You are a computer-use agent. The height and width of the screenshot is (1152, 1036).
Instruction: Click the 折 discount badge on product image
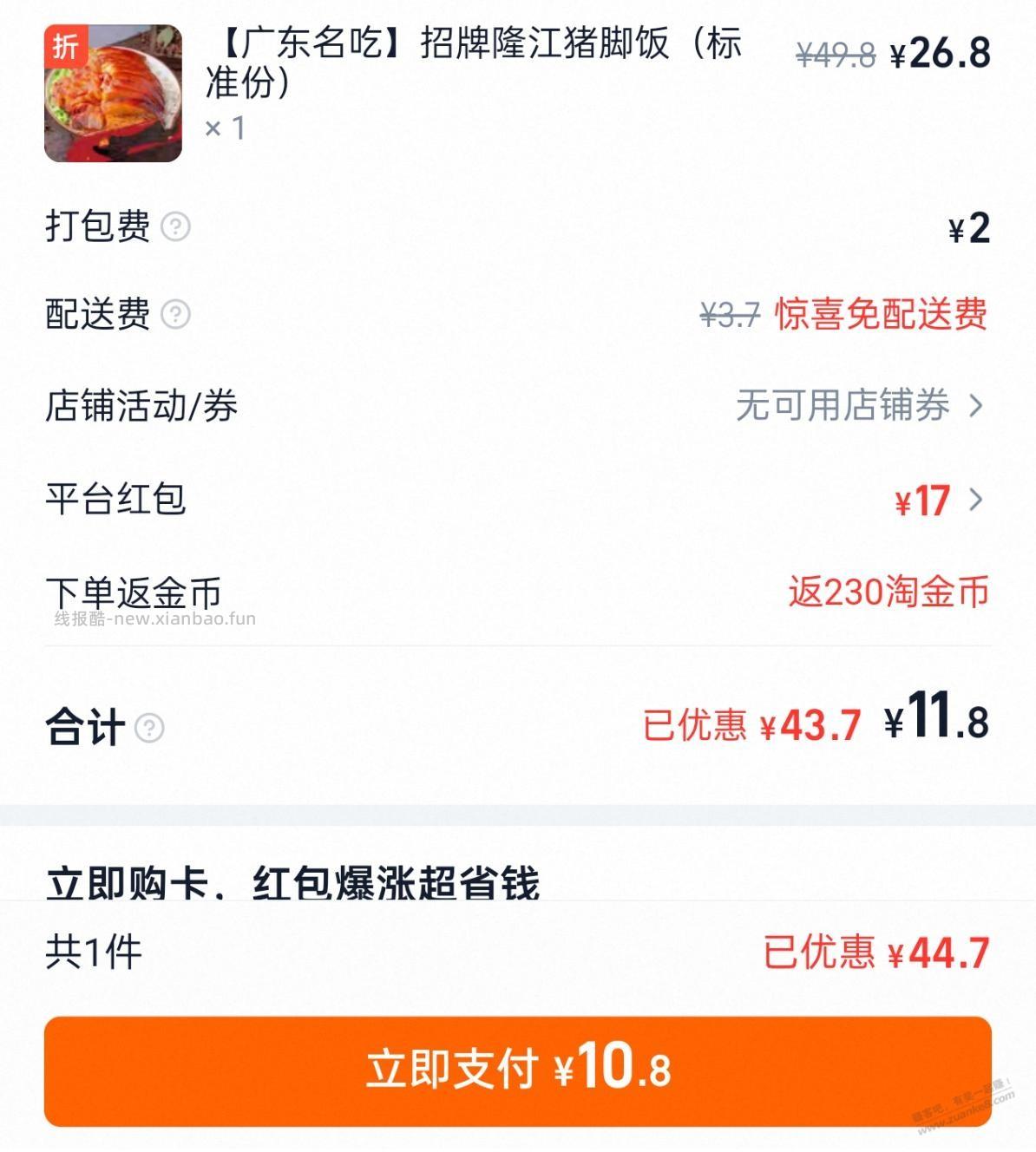tap(67, 47)
